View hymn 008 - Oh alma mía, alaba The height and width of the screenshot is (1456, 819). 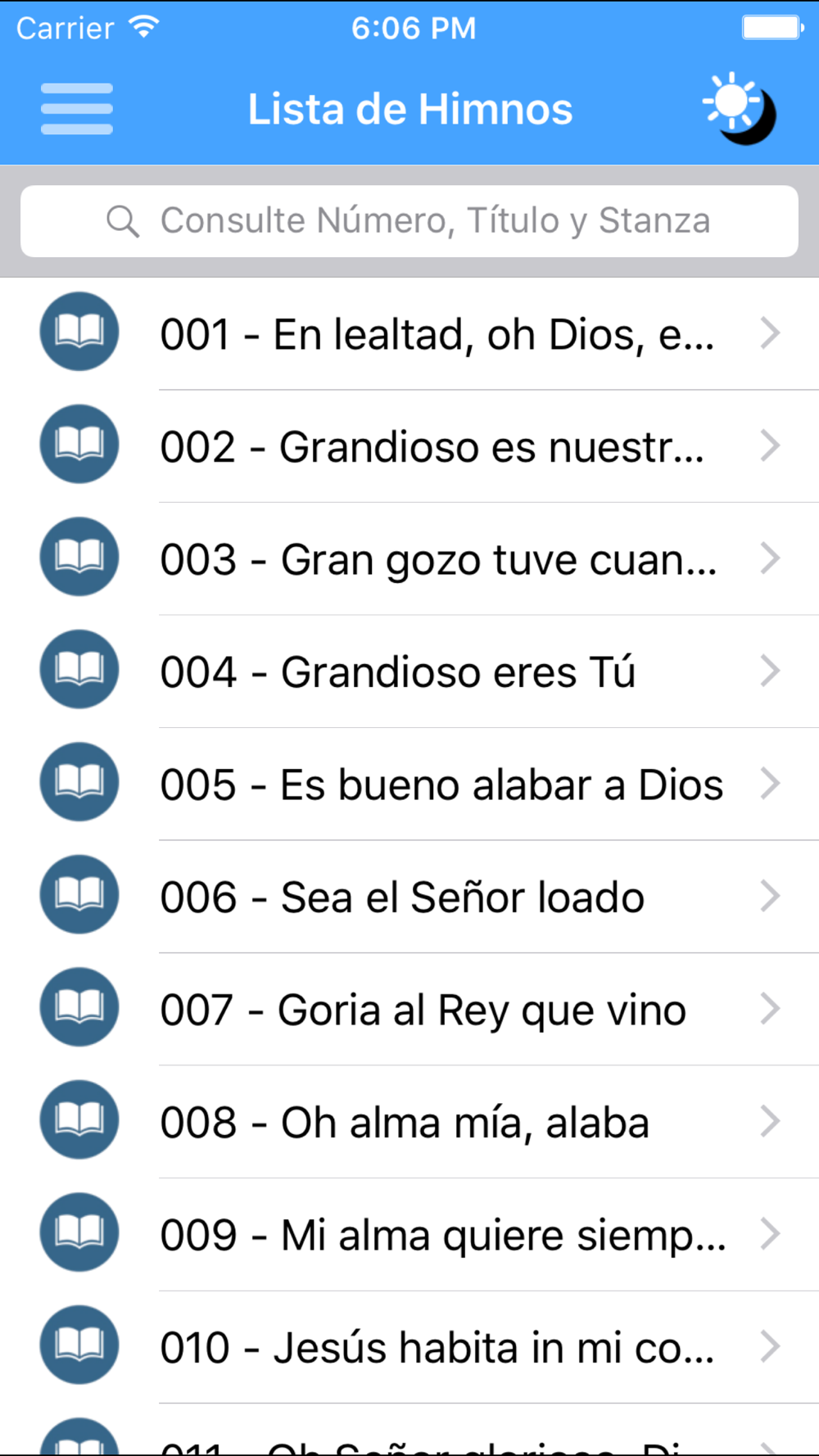(409, 1122)
